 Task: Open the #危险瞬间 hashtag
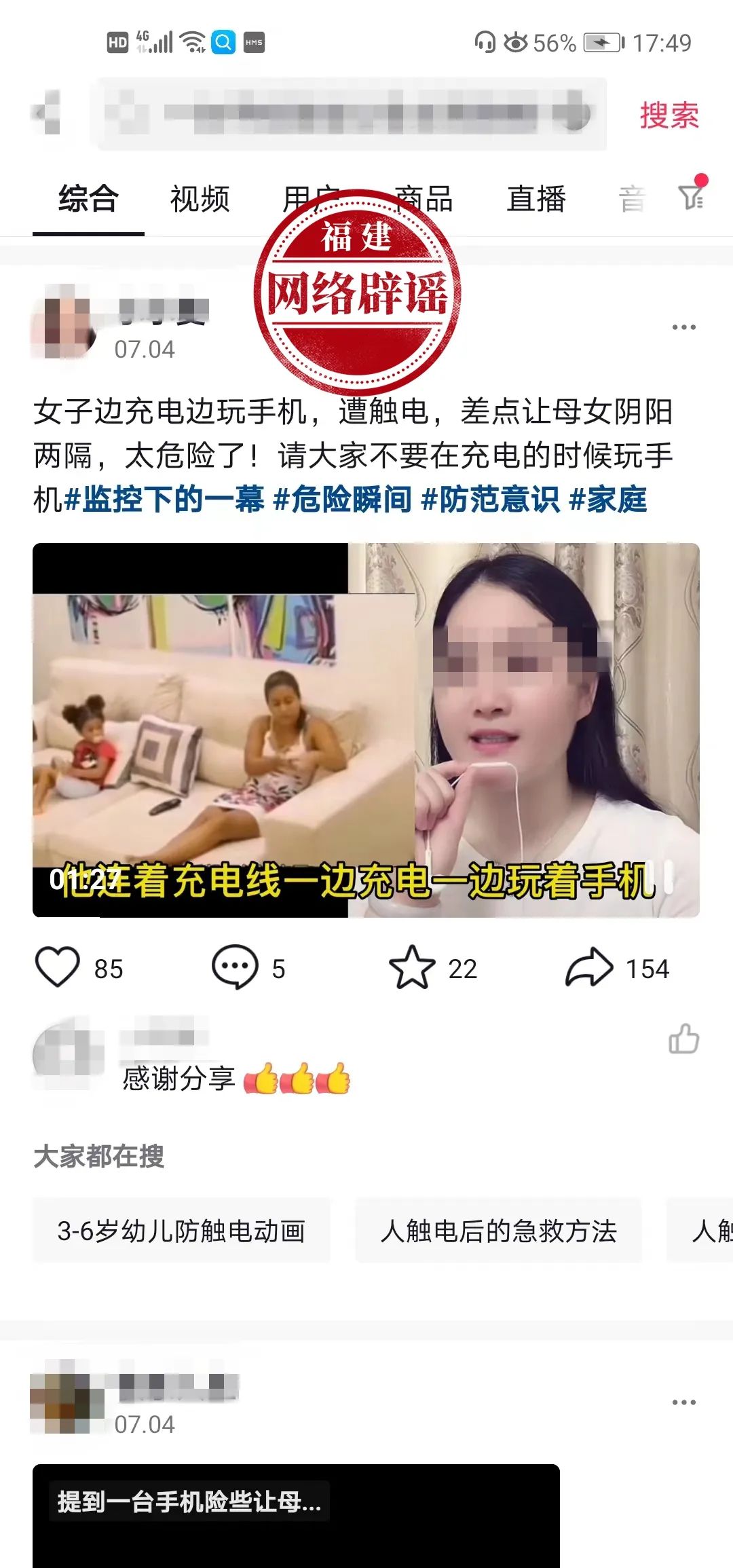click(343, 500)
